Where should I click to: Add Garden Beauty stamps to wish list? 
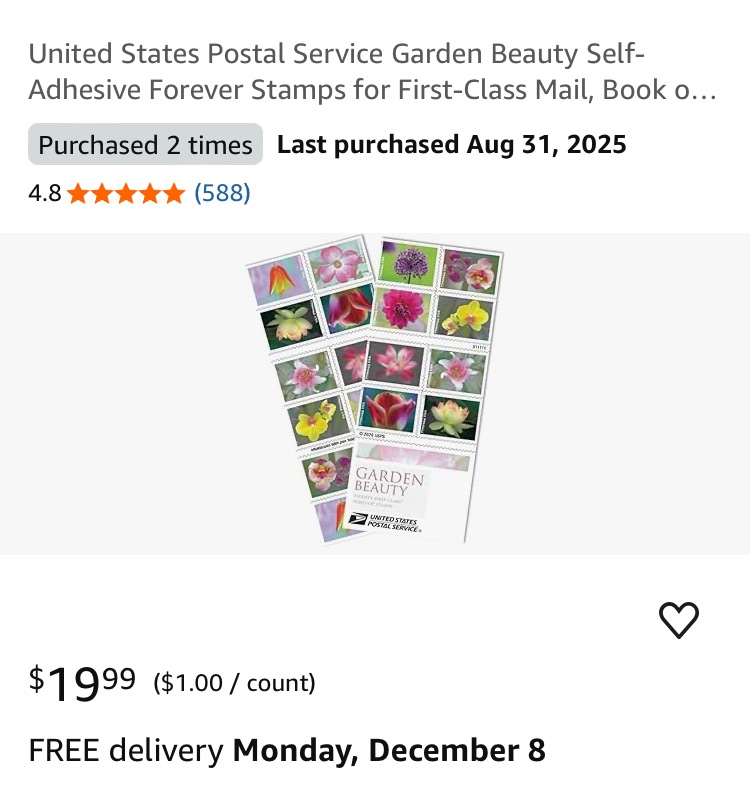click(679, 621)
